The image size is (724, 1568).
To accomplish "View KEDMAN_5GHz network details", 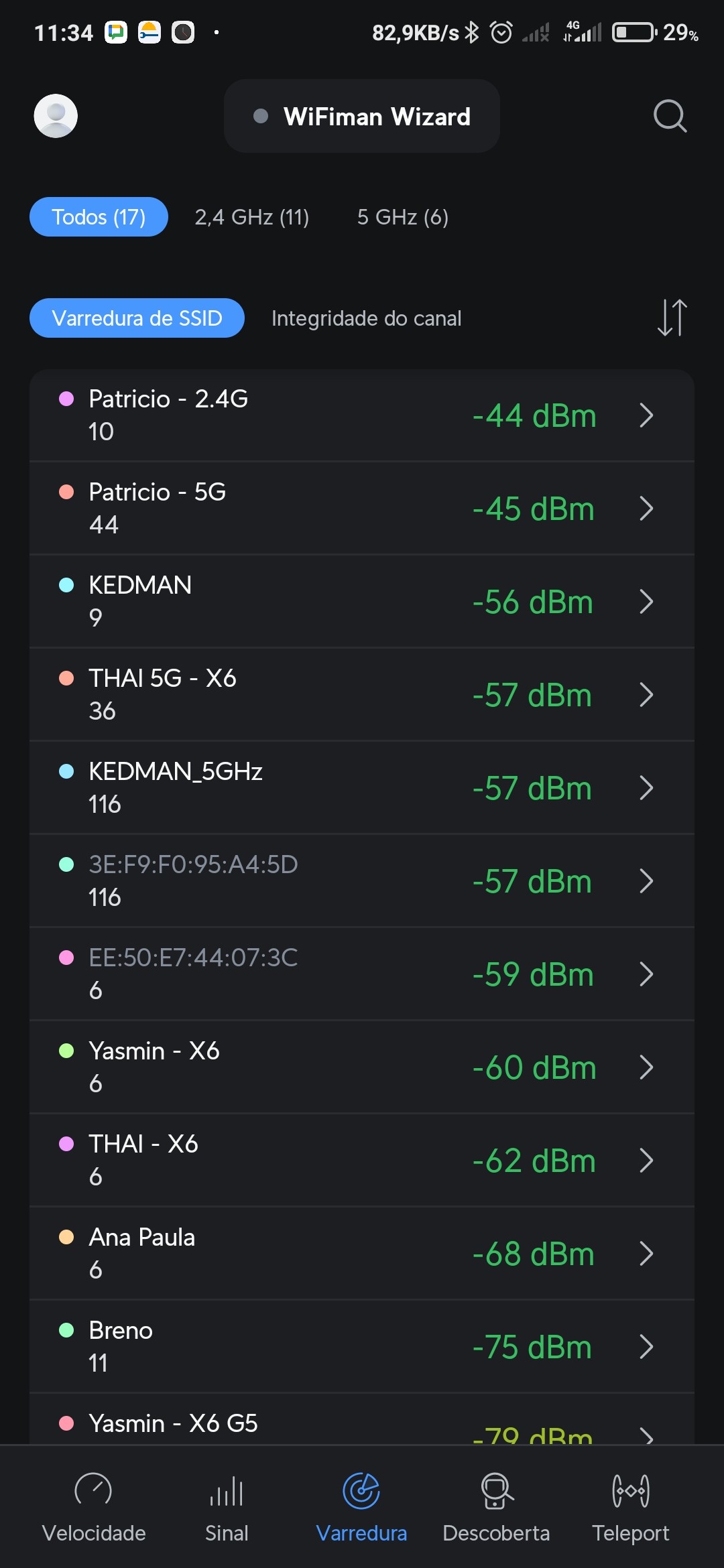I will click(x=362, y=788).
